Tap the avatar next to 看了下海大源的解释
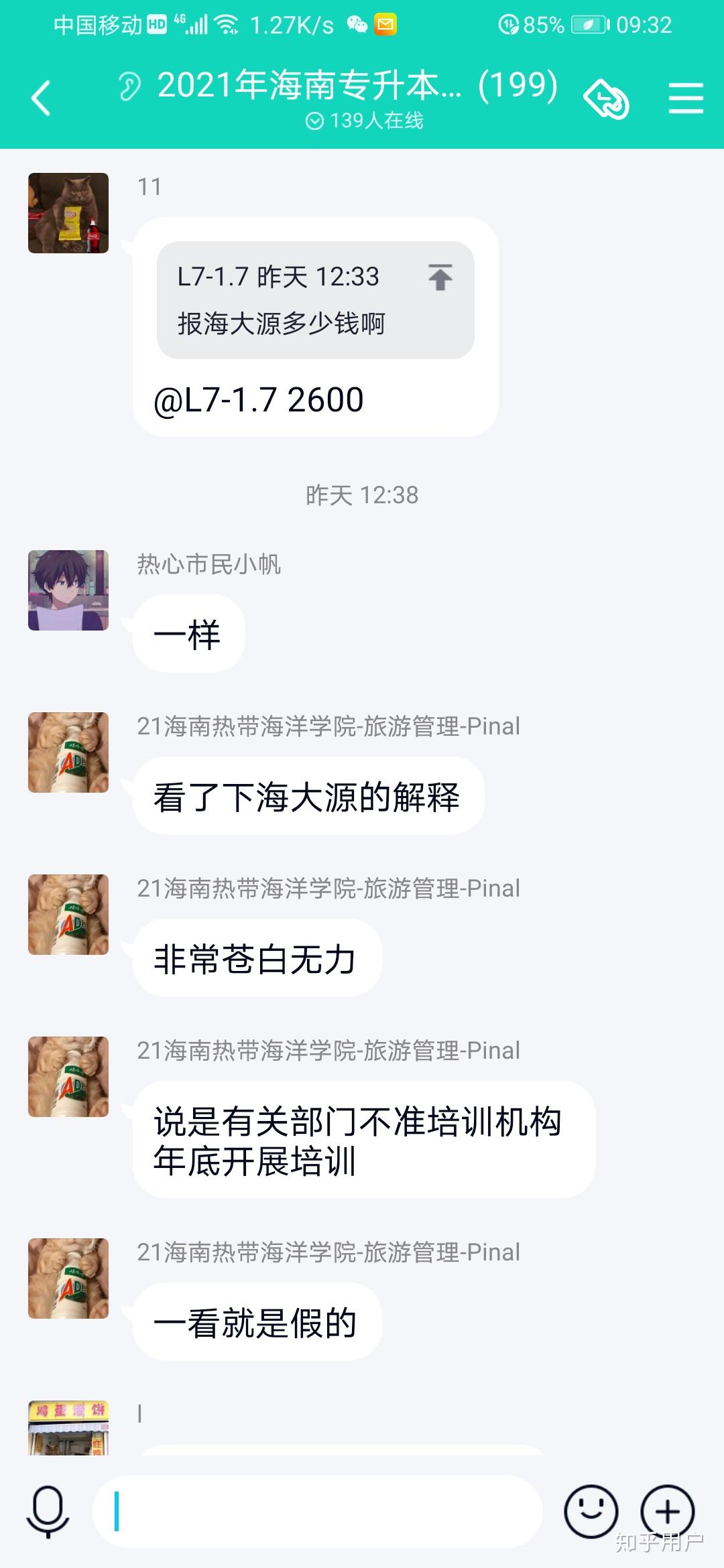The image size is (724, 1568). coord(68,753)
